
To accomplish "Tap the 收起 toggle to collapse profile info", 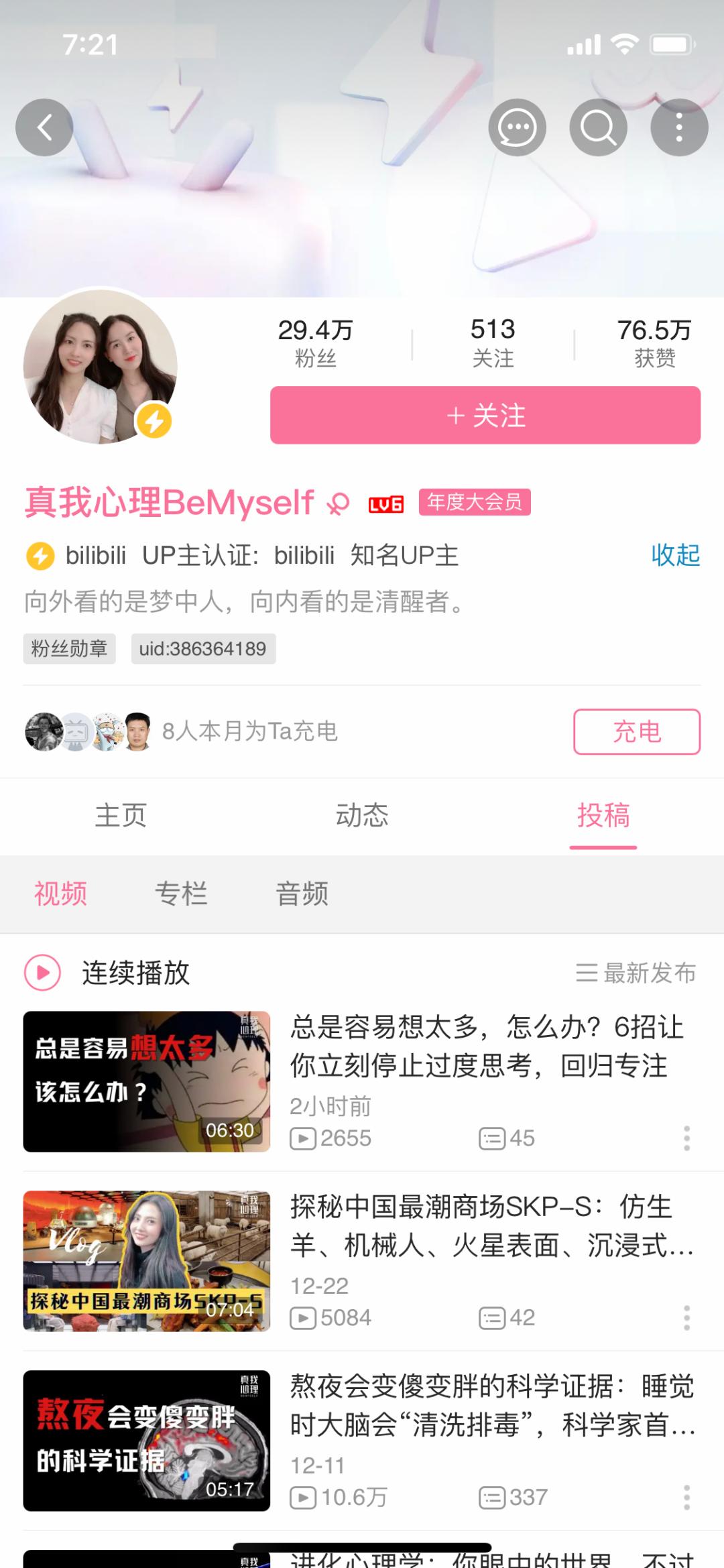I will (x=675, y=555).
